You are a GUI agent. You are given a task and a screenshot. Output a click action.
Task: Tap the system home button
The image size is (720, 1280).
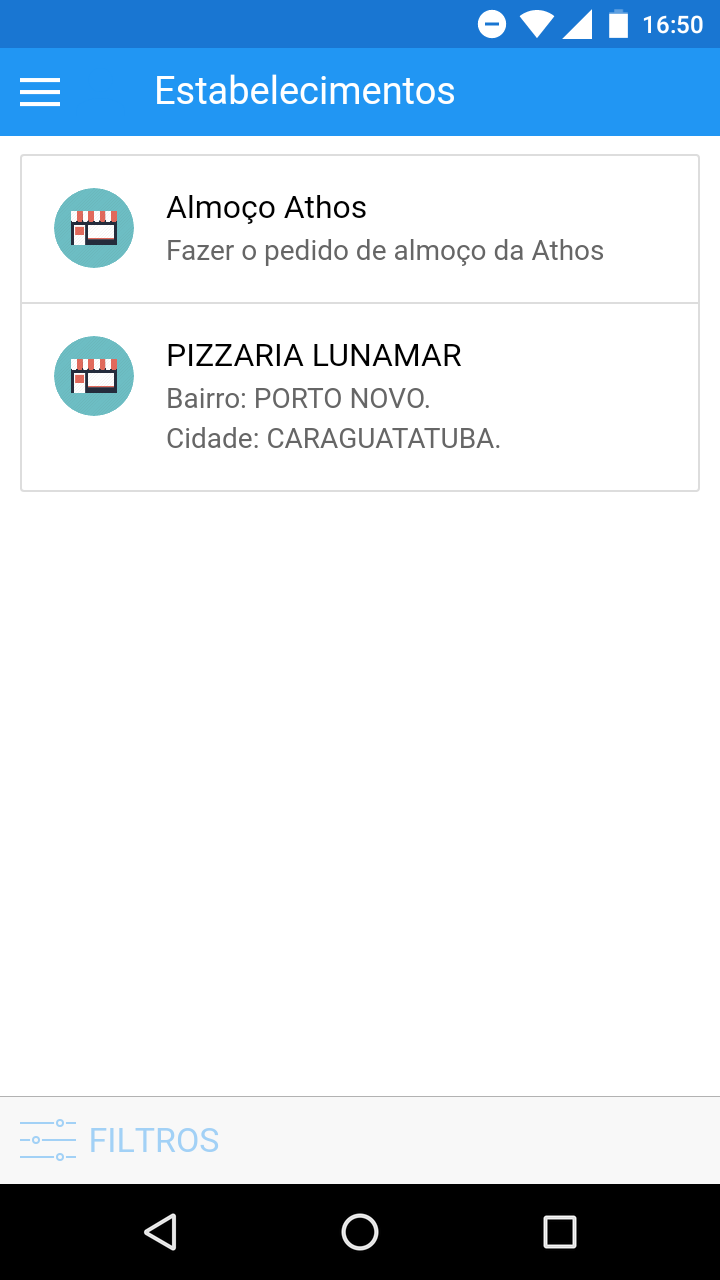coord(360,1232)
